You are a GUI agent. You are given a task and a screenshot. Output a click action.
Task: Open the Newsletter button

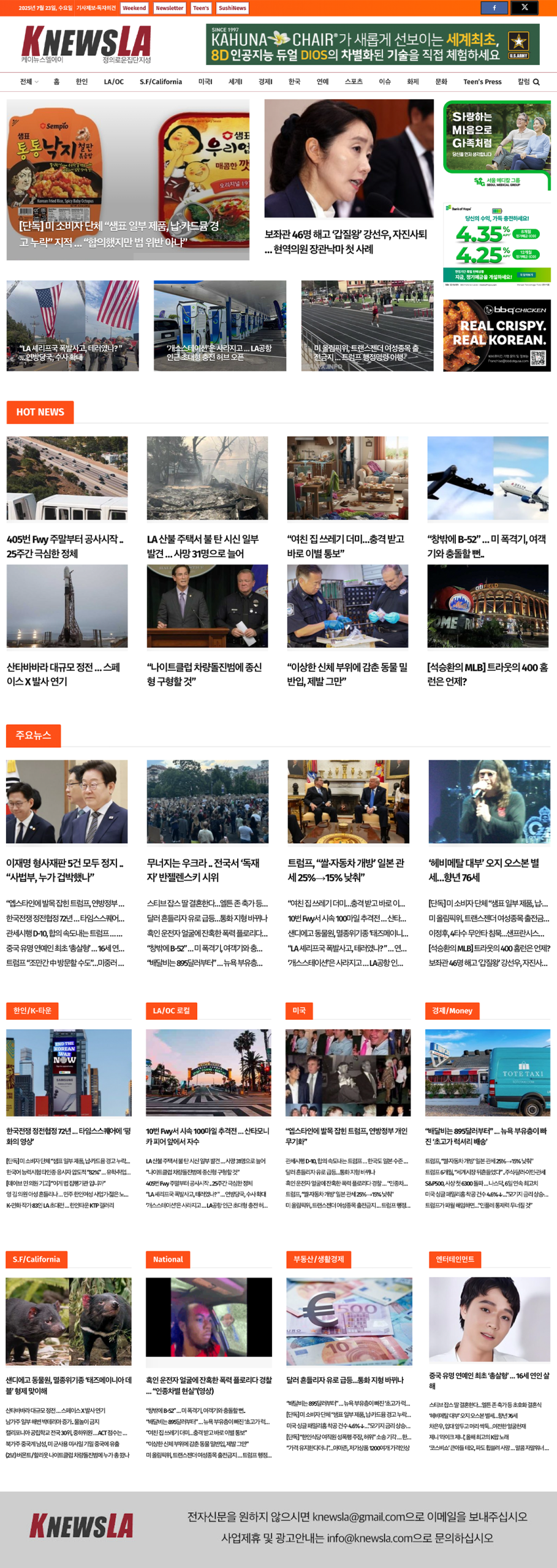coord(169,8)
